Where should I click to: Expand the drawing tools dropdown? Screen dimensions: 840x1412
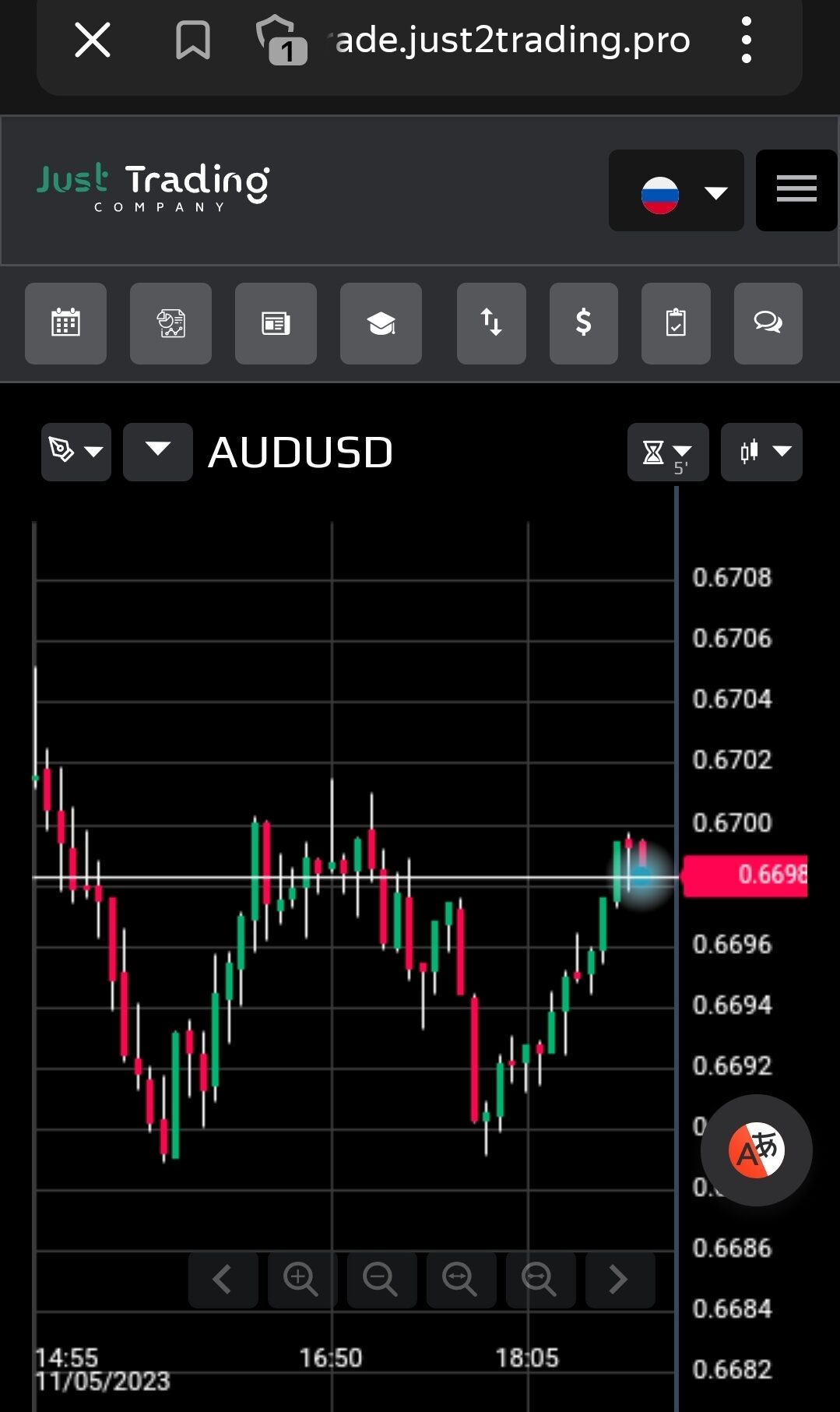(x=76, y=452)
